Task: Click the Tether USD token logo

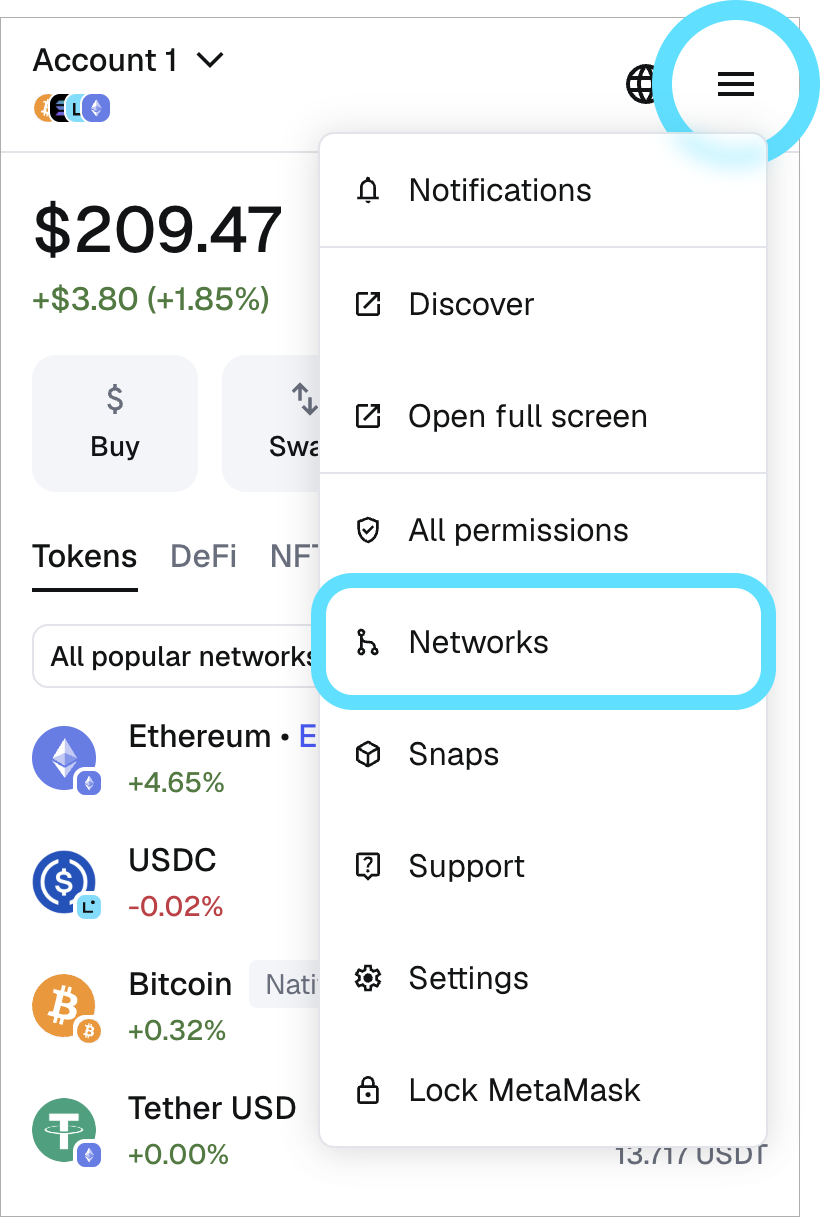Action: pyautogui.click(x=63, y=1130)
